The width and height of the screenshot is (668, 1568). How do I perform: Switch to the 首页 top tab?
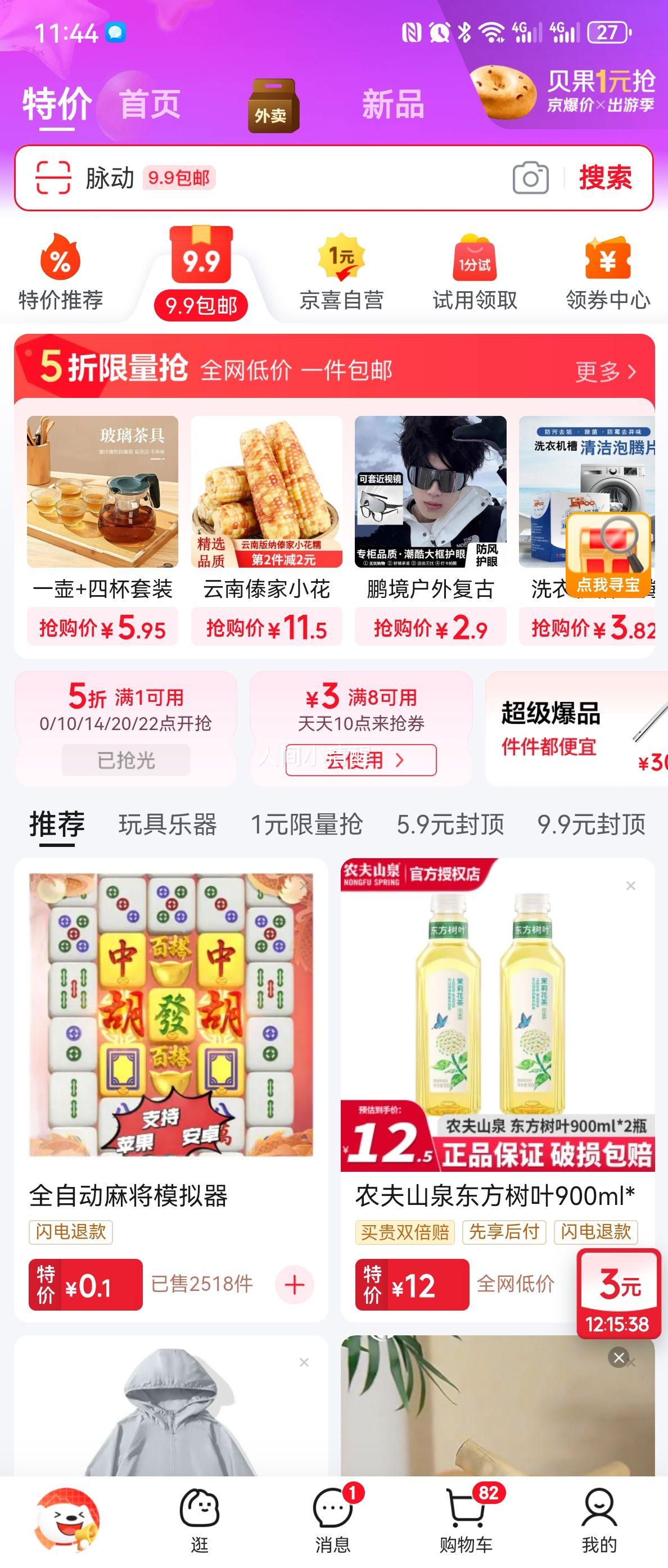click(x=150, y=104)
